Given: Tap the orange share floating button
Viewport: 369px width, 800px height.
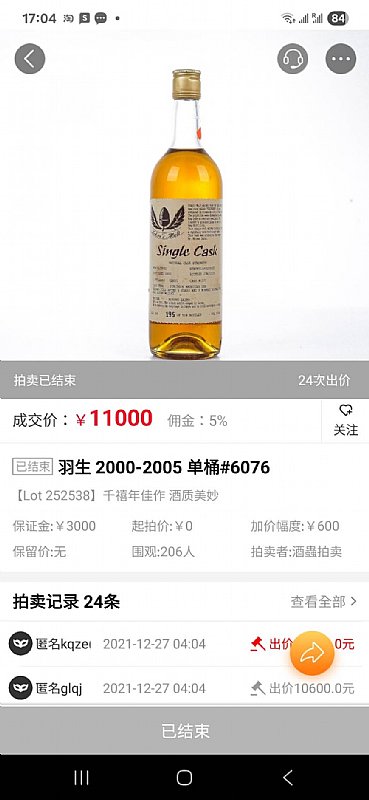Looking at the screenshot, I should tap(312, 654).
